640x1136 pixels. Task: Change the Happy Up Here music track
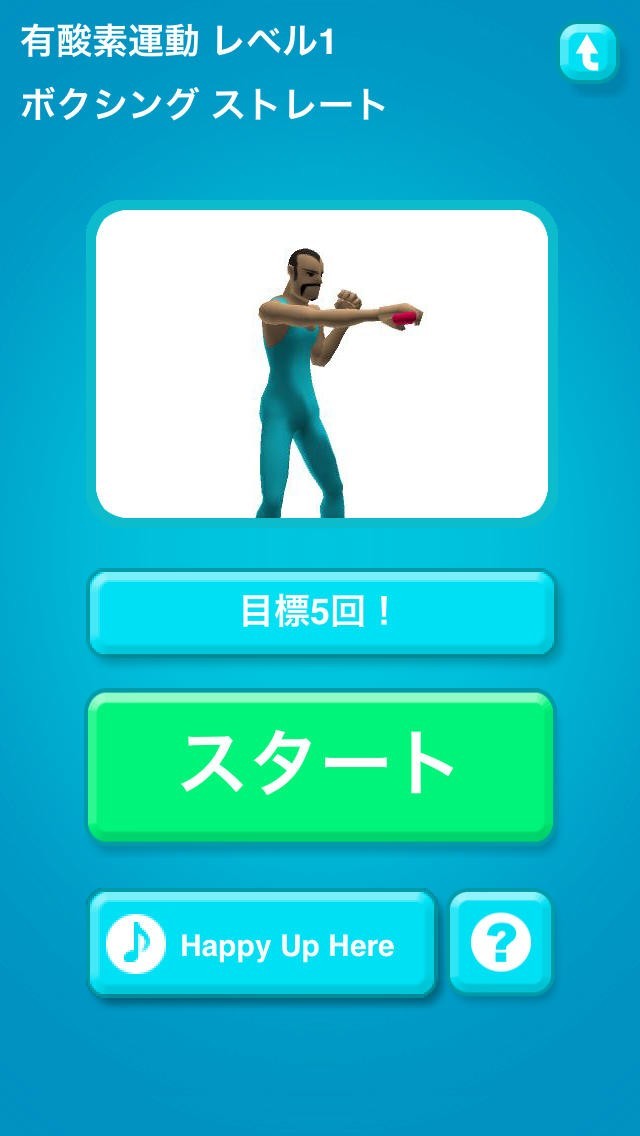263,943
